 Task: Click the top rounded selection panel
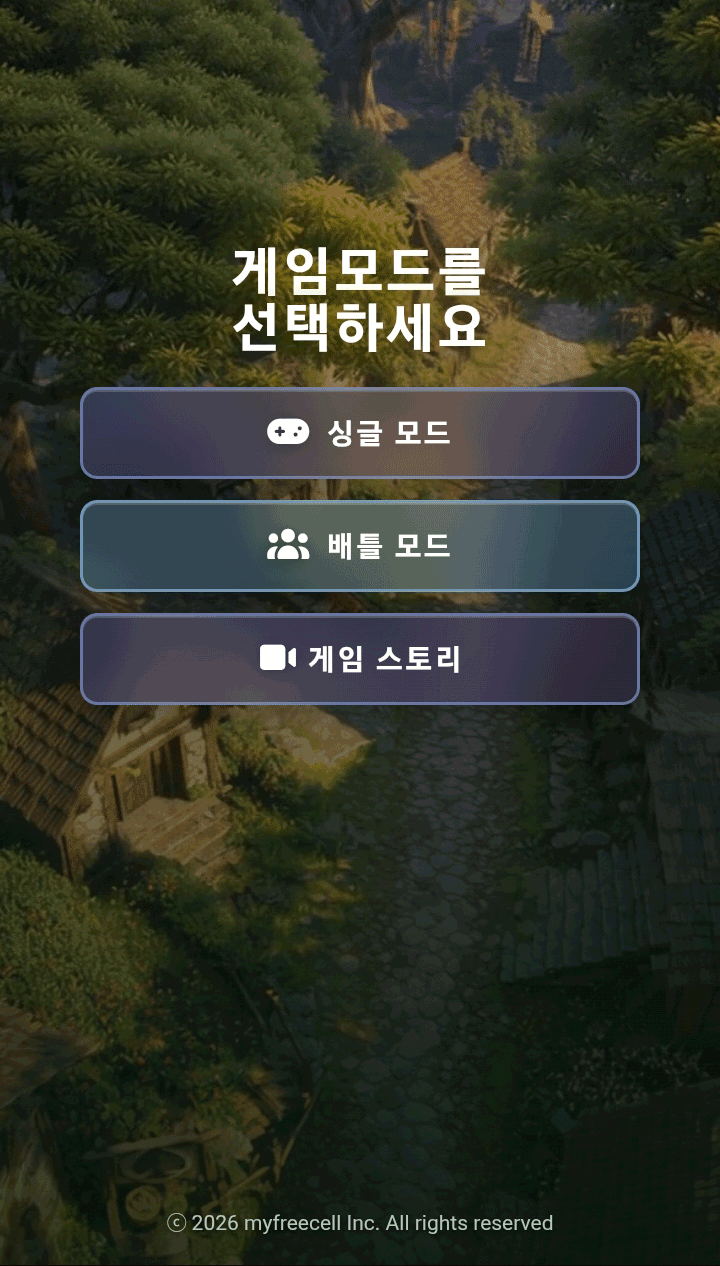click(360, 433)
